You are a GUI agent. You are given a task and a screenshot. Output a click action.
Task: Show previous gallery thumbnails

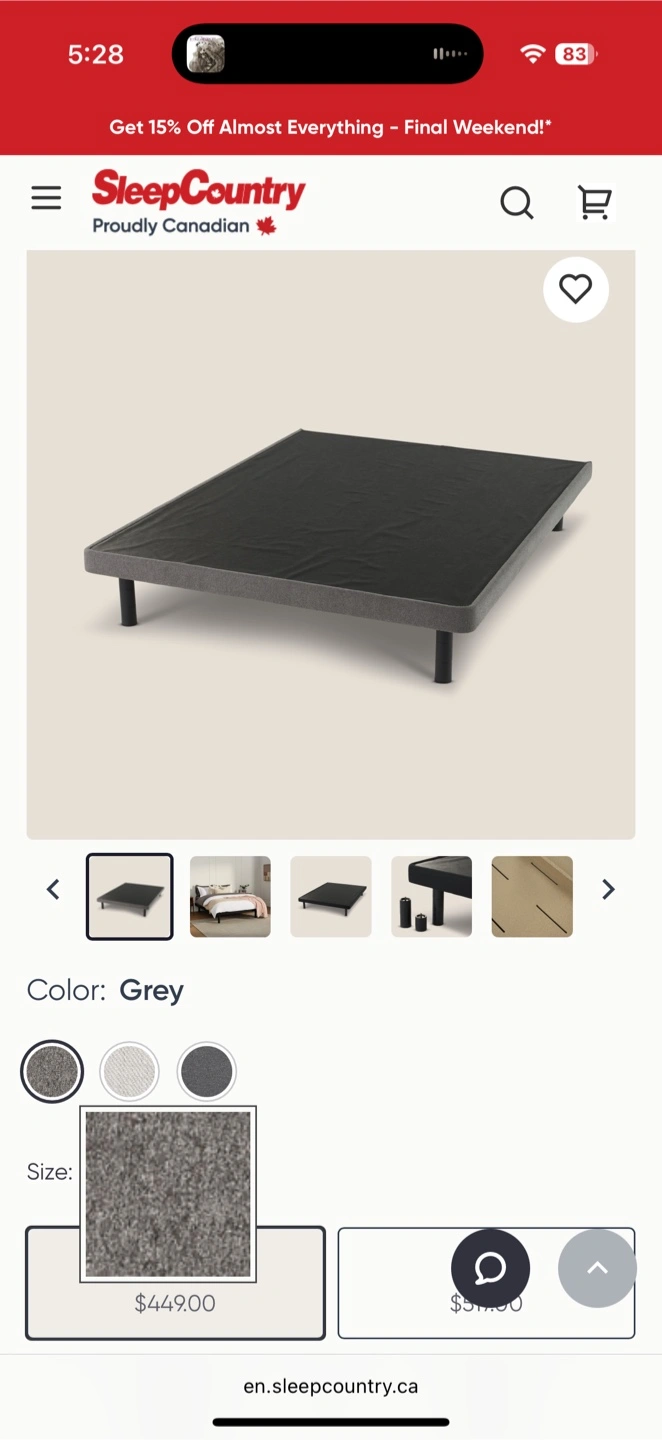(54, 889)
